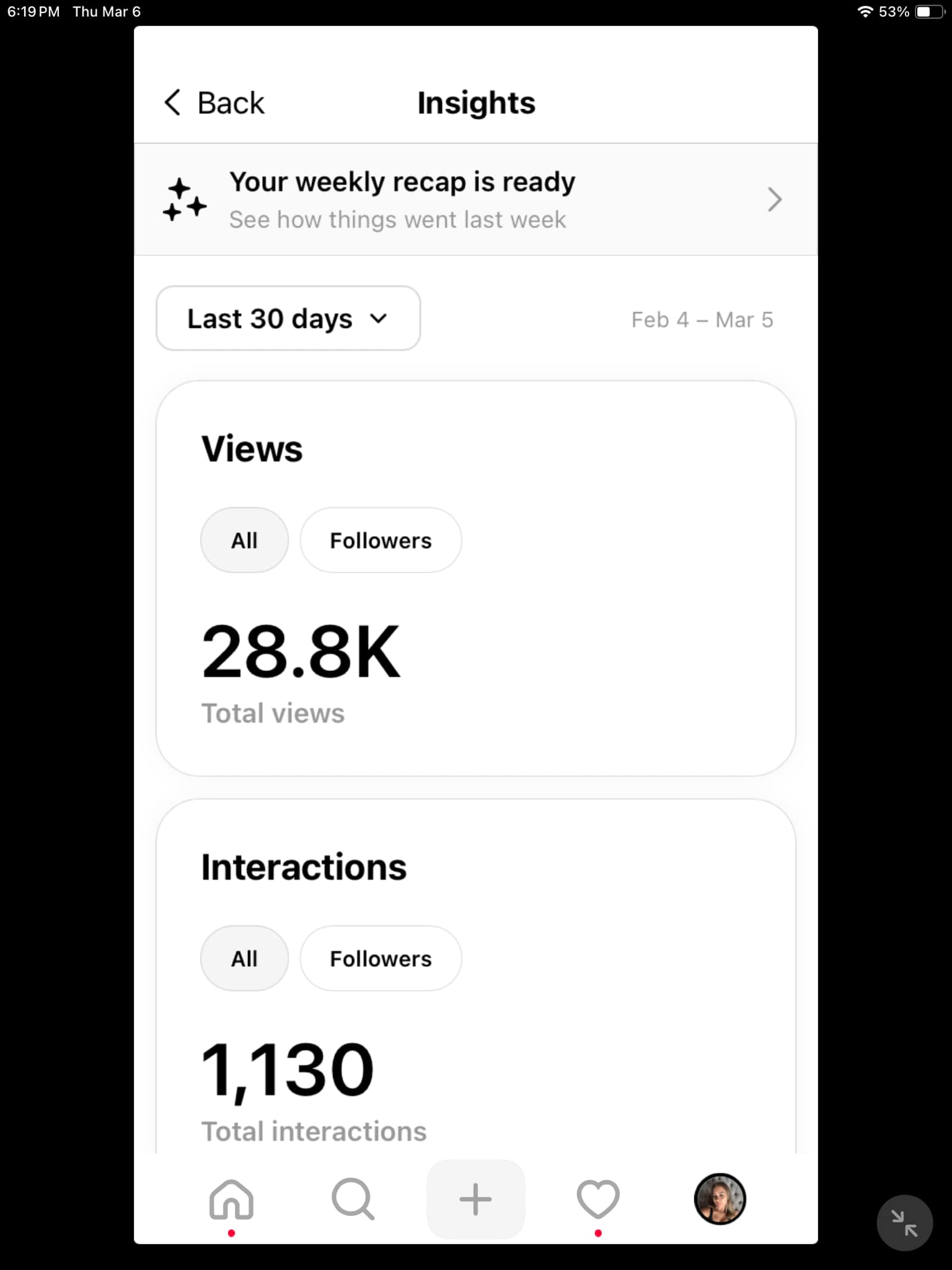Open the weekly recap banner

(475, 200)
